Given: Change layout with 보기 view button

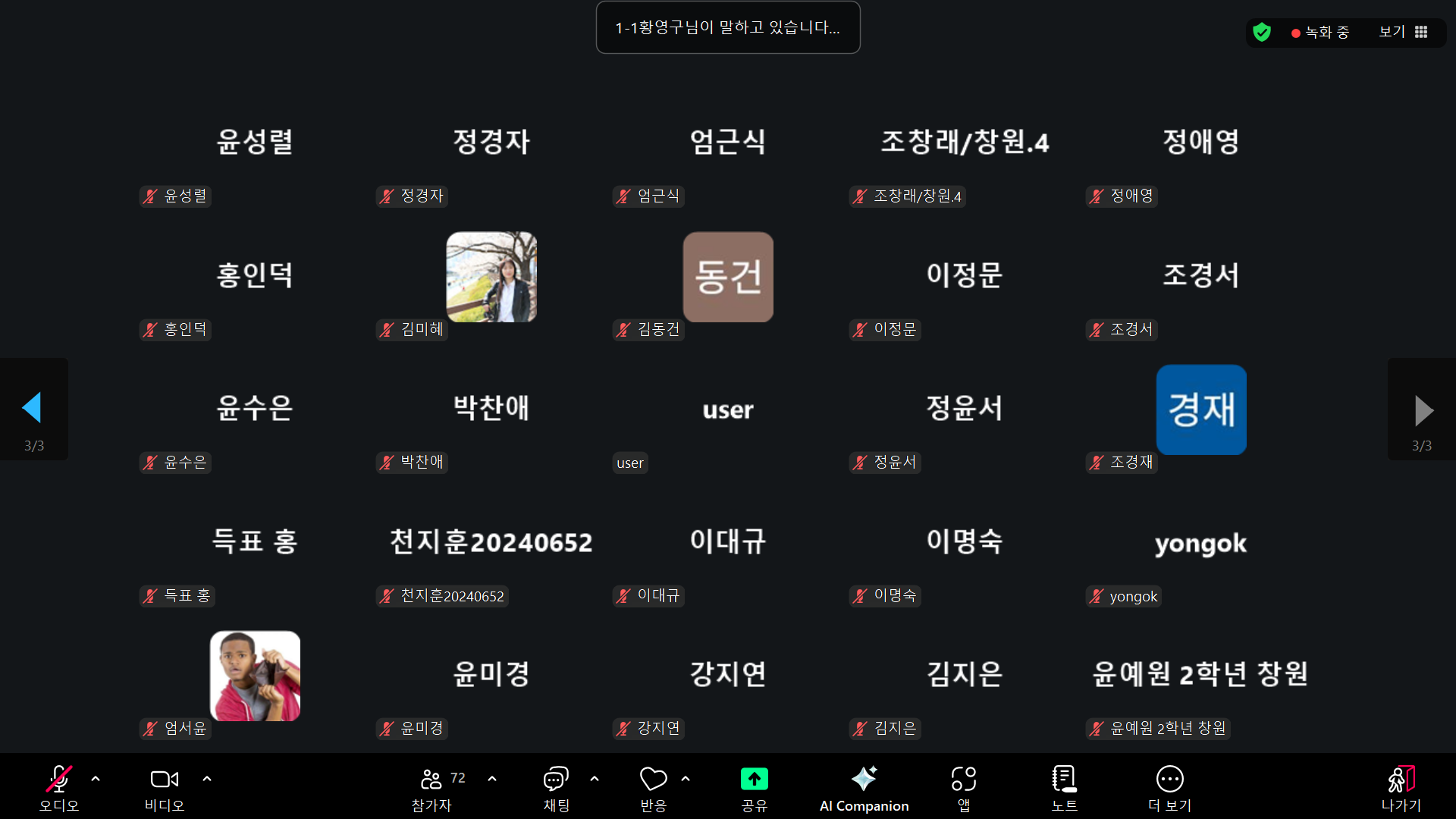Looking at the screenshot, I should pyautogui.click(x=1403, y=32).
